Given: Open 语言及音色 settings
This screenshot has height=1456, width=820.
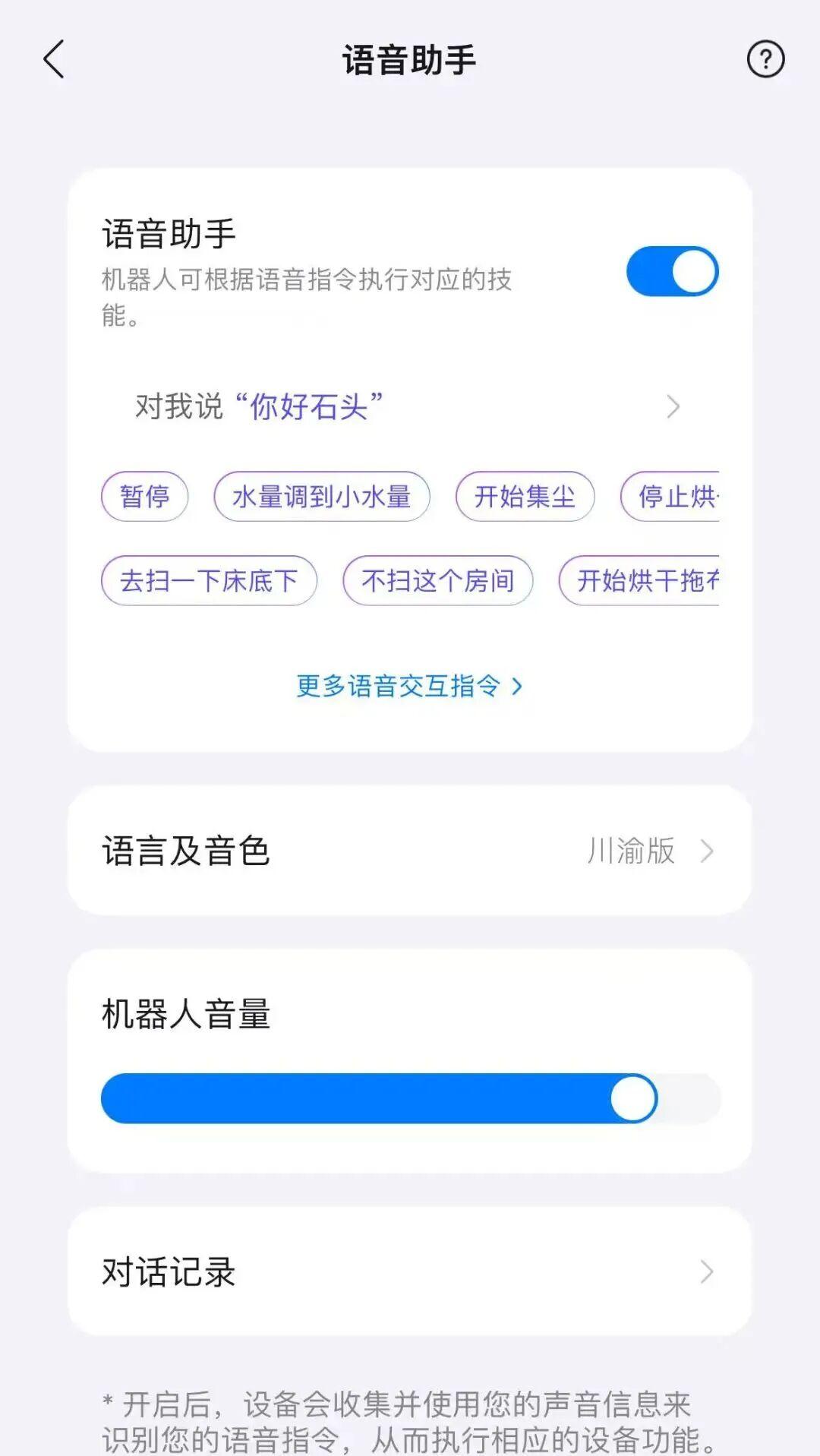Looking at the screenshot, I should coord(410,851).
